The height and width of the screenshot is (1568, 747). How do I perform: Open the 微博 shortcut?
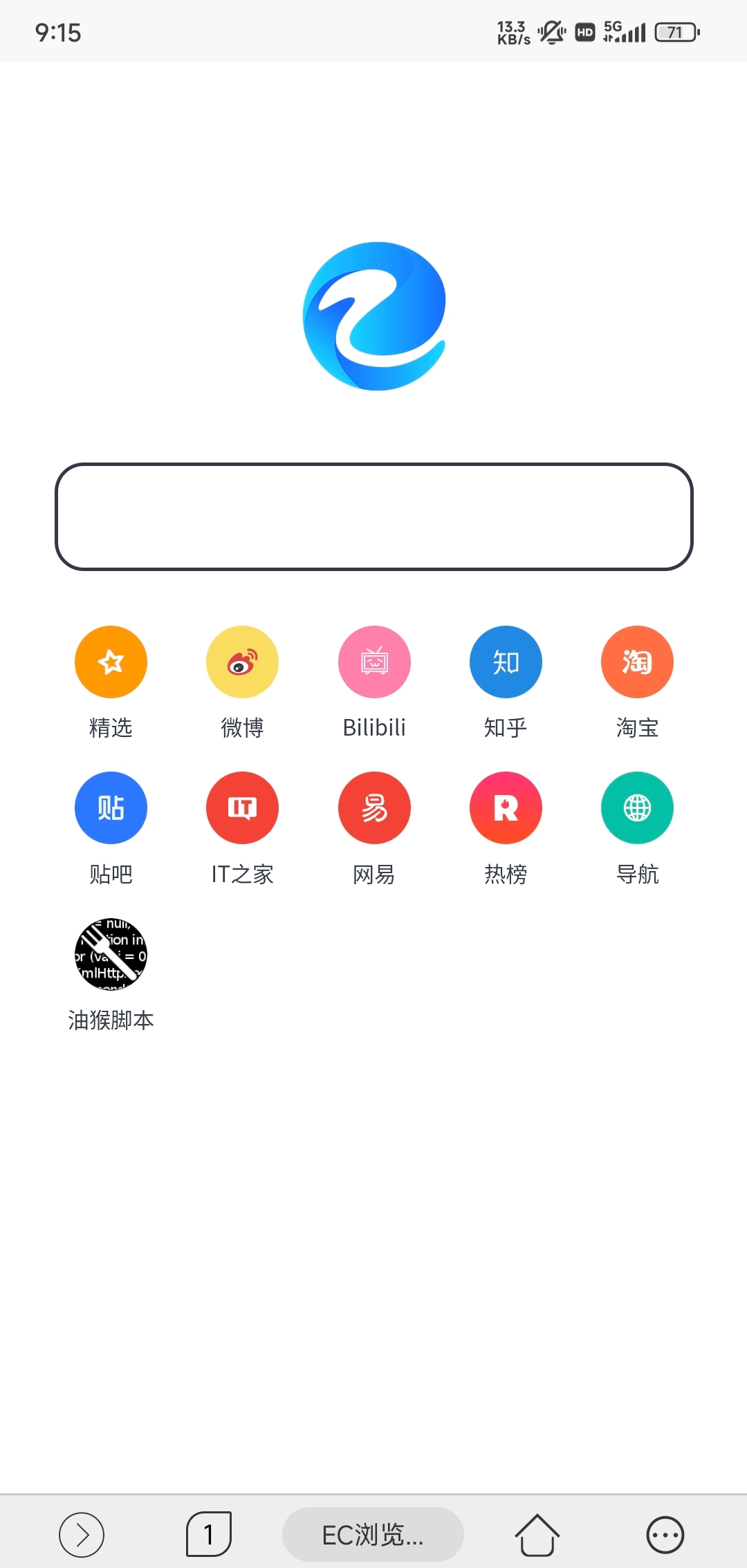(x=242, y=662)
